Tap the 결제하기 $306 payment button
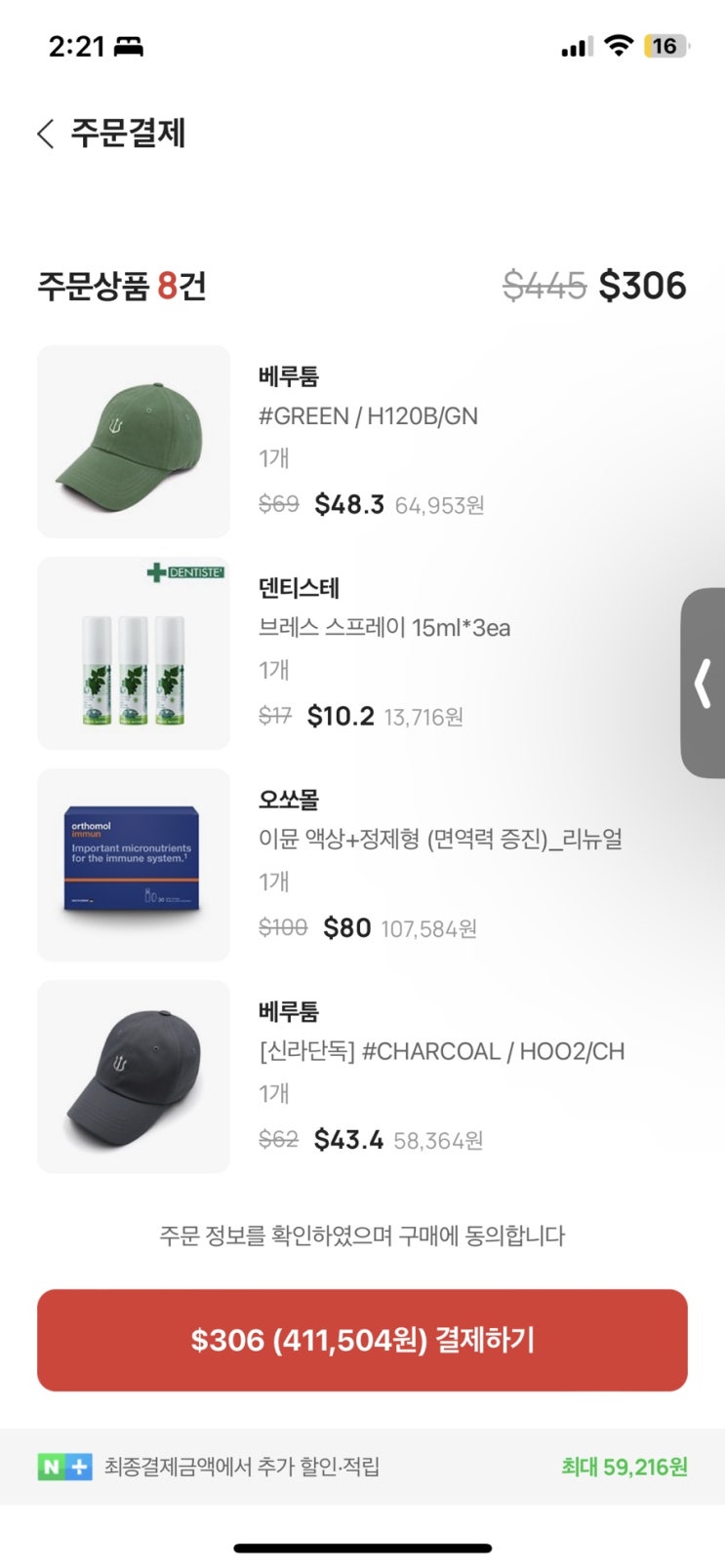Image resolution: width=725 pixels, height=1568 pixels. 362,1340
